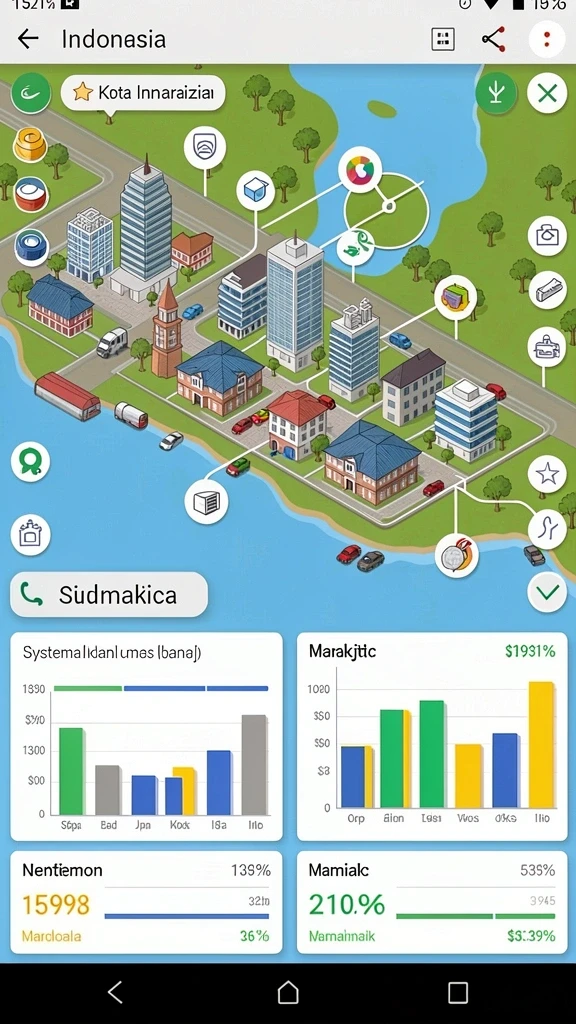Select the cube marker on the map
Viewport: 576px width, 1024px height.
click(x=255, y=190)
